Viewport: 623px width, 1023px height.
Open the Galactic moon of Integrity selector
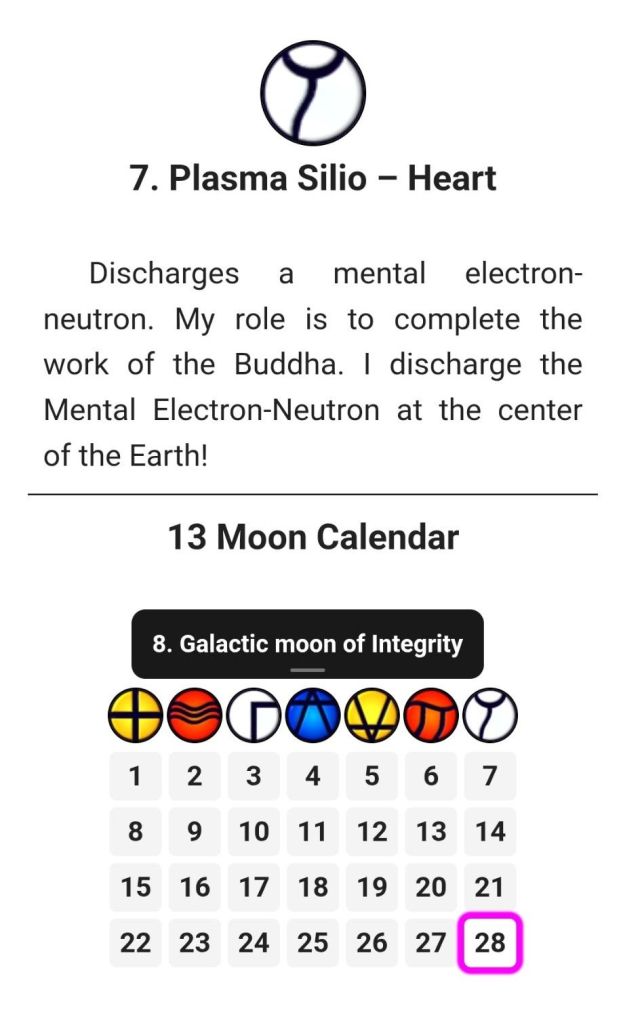click(x=307, y=644)
